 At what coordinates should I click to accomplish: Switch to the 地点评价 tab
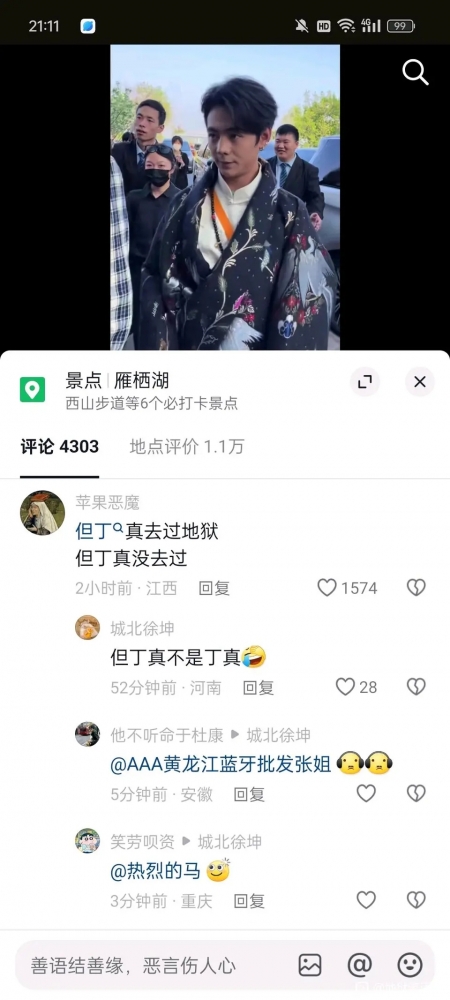tap(187, 446)
